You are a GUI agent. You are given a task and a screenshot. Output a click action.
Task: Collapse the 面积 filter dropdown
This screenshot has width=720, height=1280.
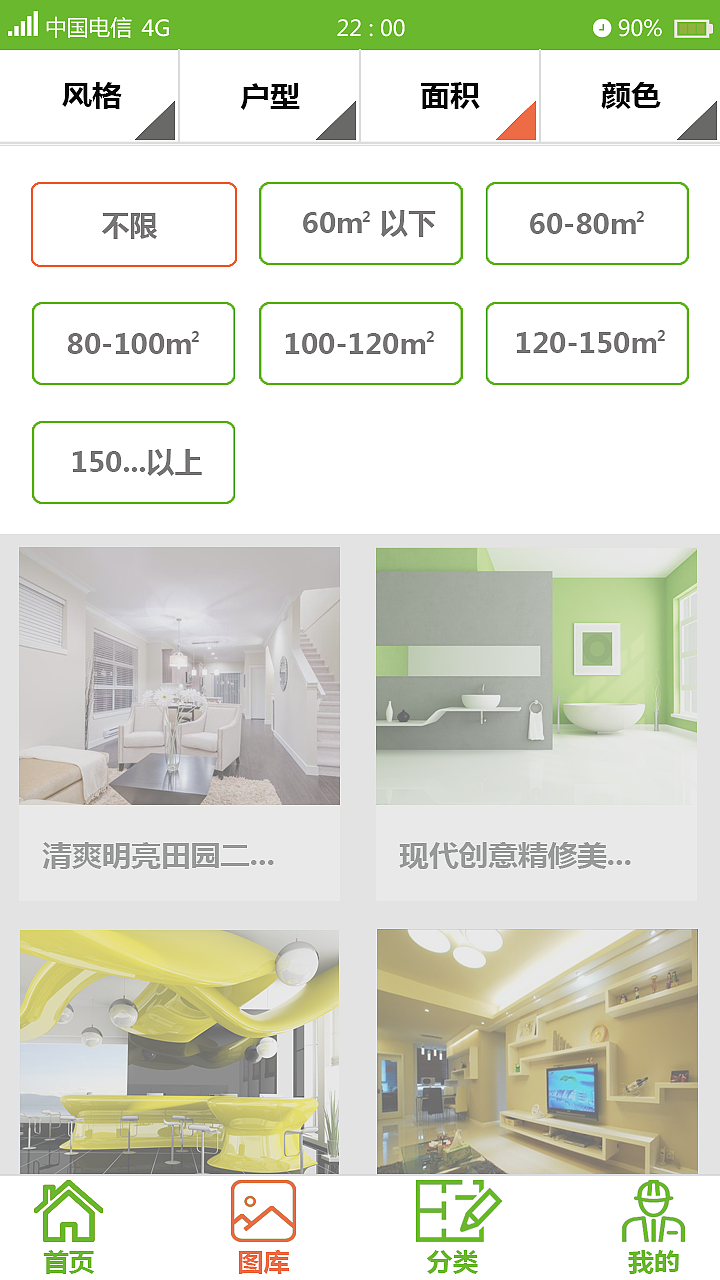point(450,96)
